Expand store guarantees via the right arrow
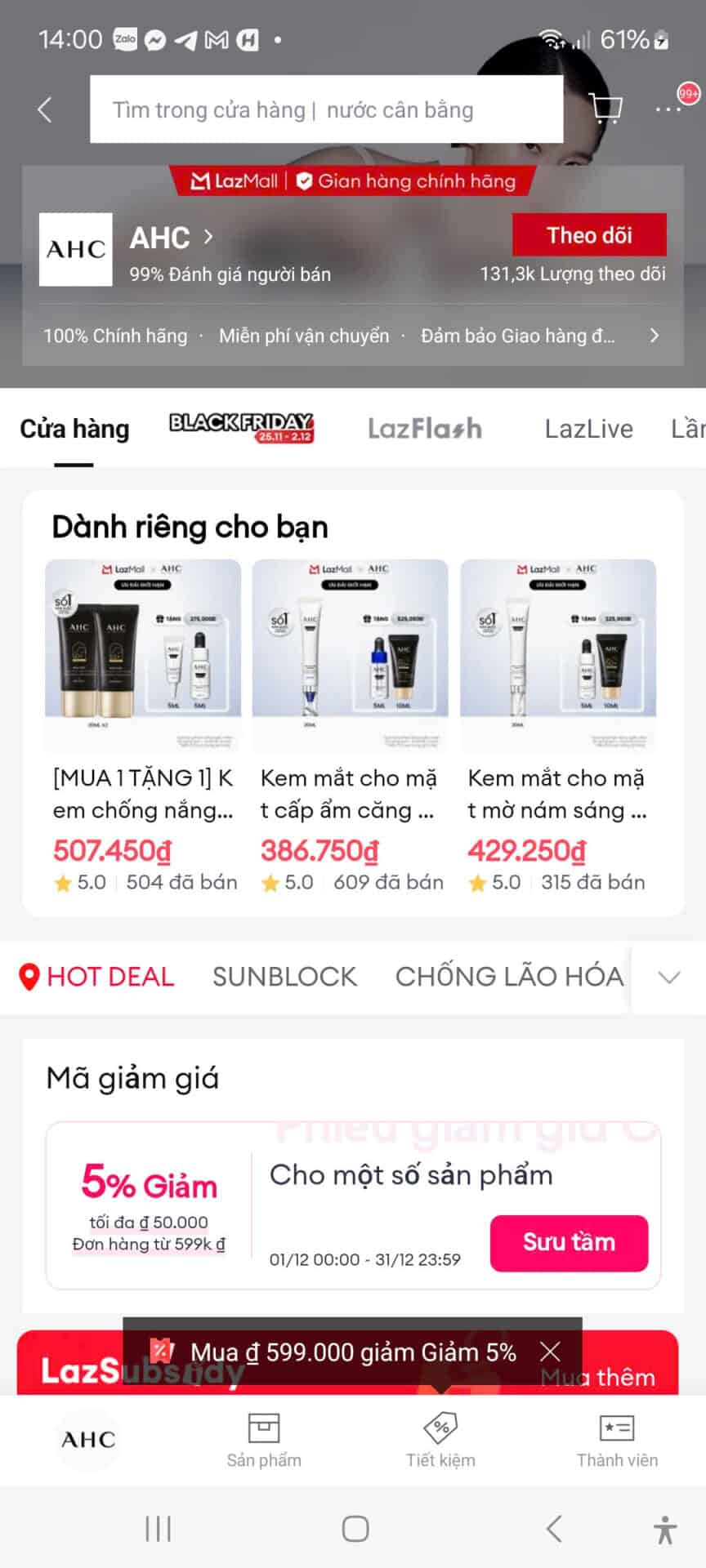 654,335
